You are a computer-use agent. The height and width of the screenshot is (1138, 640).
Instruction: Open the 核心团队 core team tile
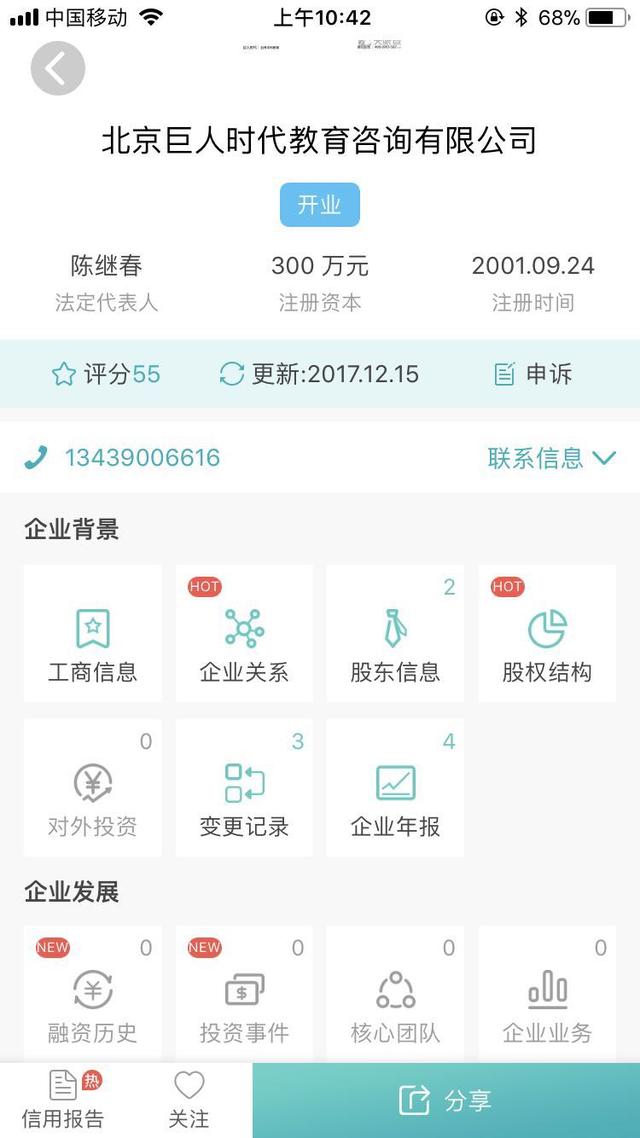[x=395, y=994]
